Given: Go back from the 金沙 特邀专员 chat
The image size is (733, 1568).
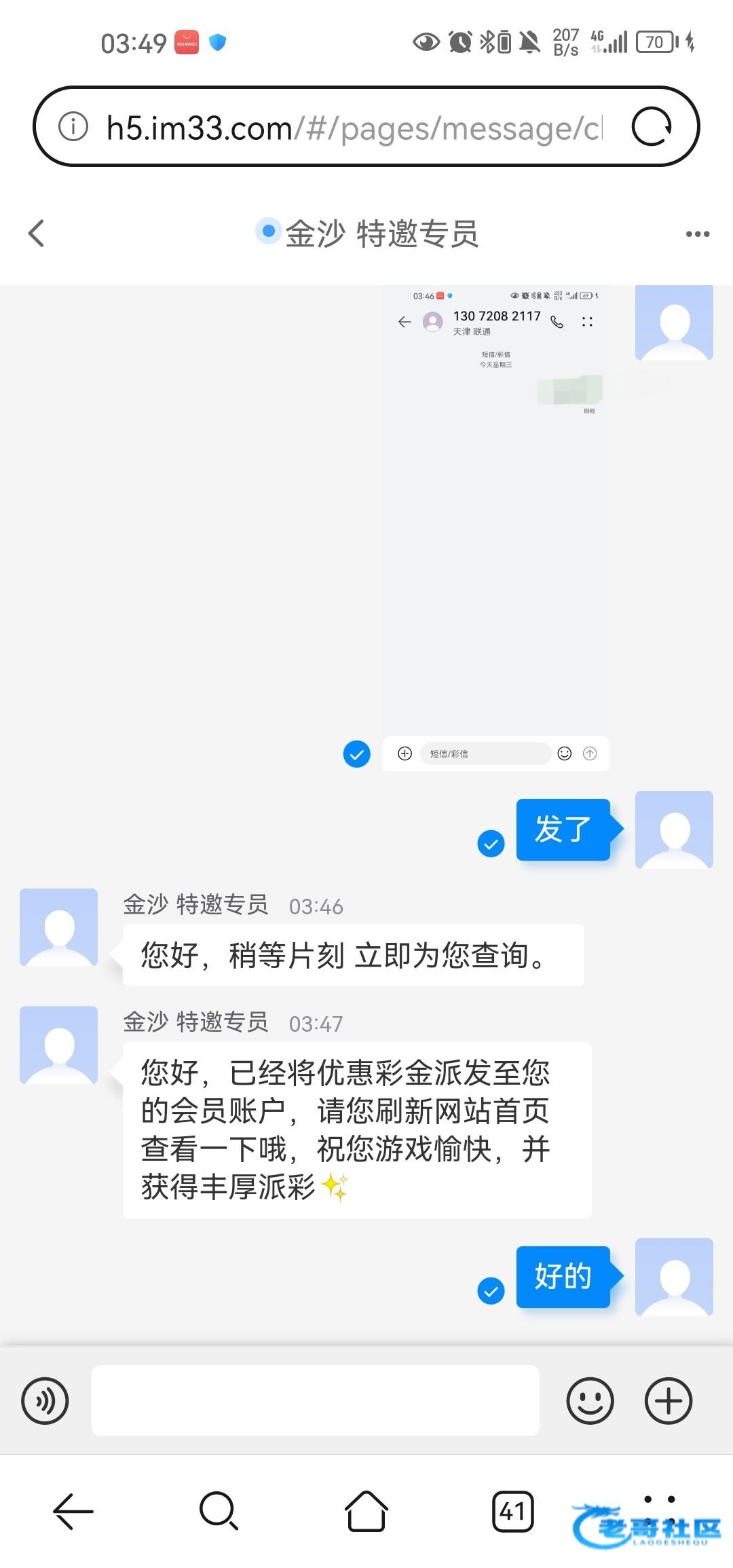Looking at the screenshot, I should click(x=37, y=234).
